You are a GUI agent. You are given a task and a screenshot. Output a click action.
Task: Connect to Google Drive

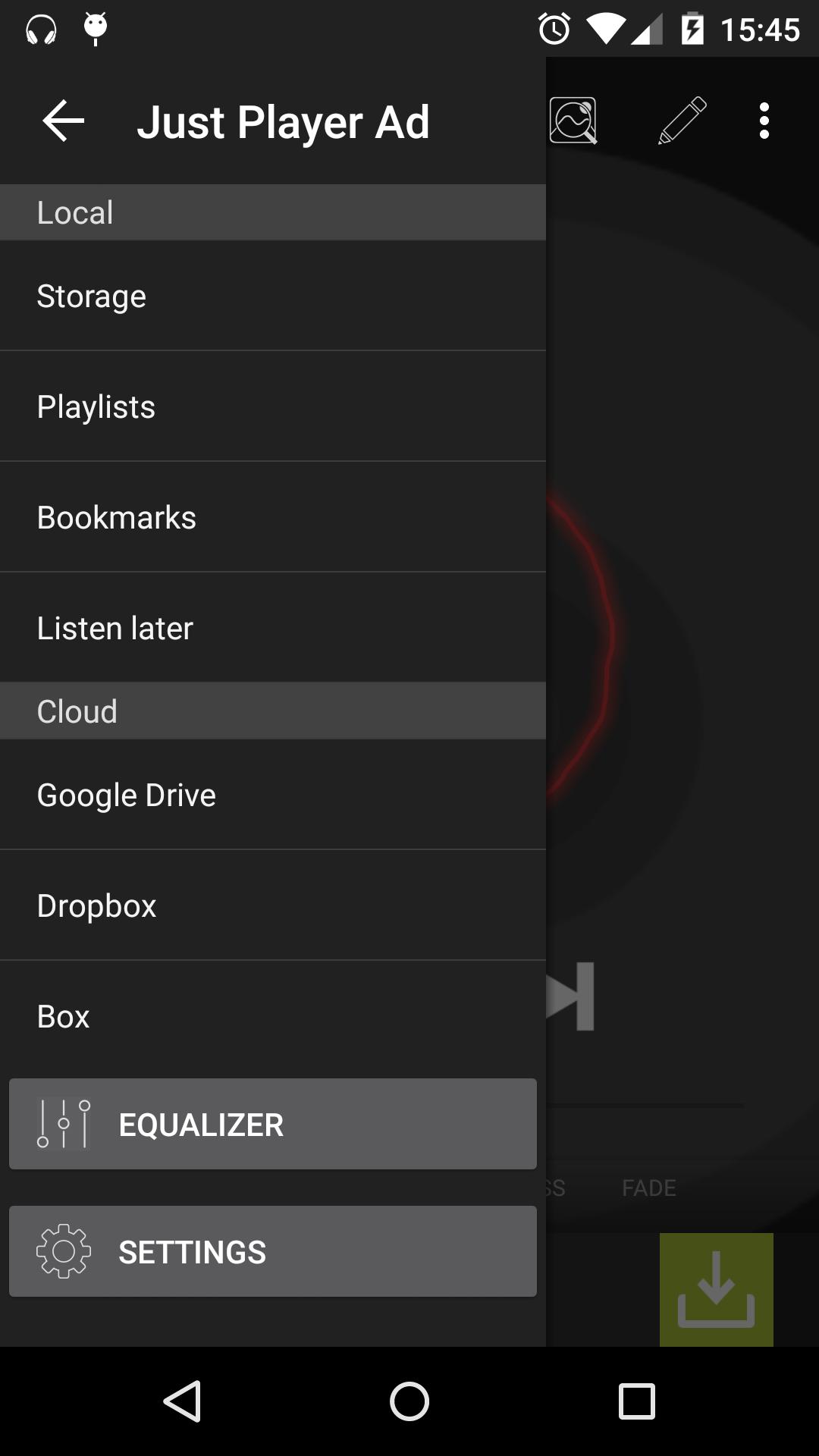(273, 794)
